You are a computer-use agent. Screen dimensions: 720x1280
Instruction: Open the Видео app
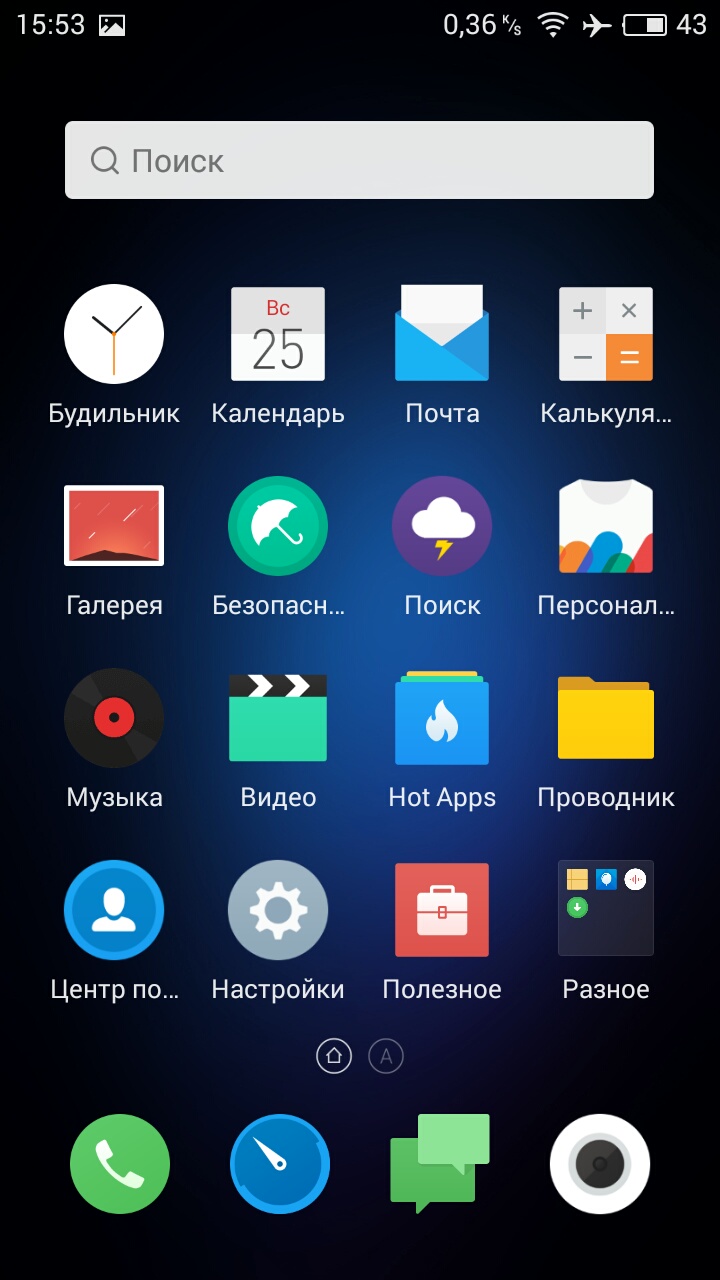coord(278,718)
